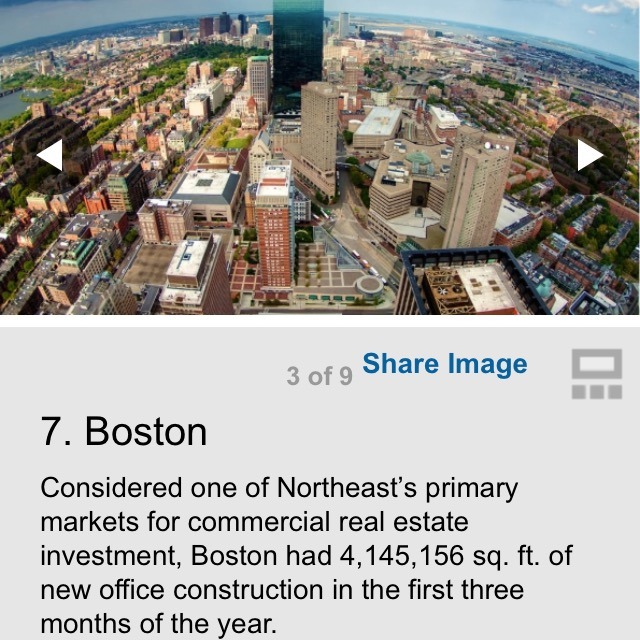Tap the Share Image link
This screenshot has width=640, height=640.
[444, 365]
